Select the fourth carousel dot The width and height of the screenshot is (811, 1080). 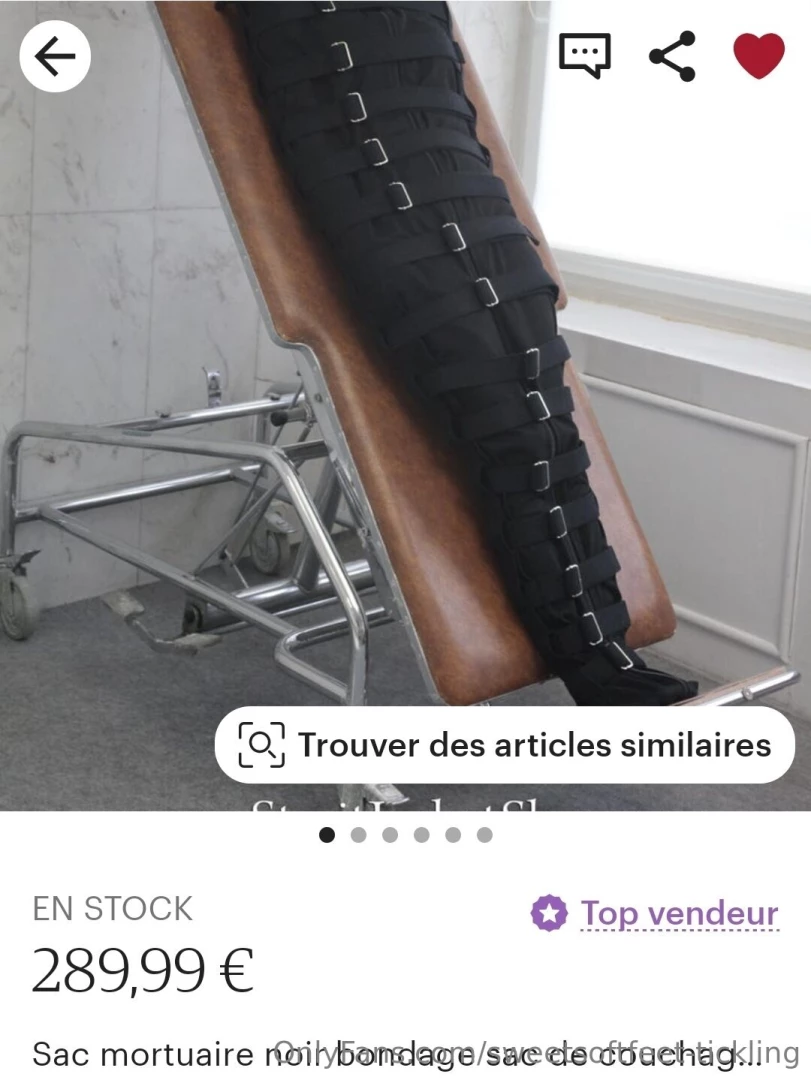[422, 832]
